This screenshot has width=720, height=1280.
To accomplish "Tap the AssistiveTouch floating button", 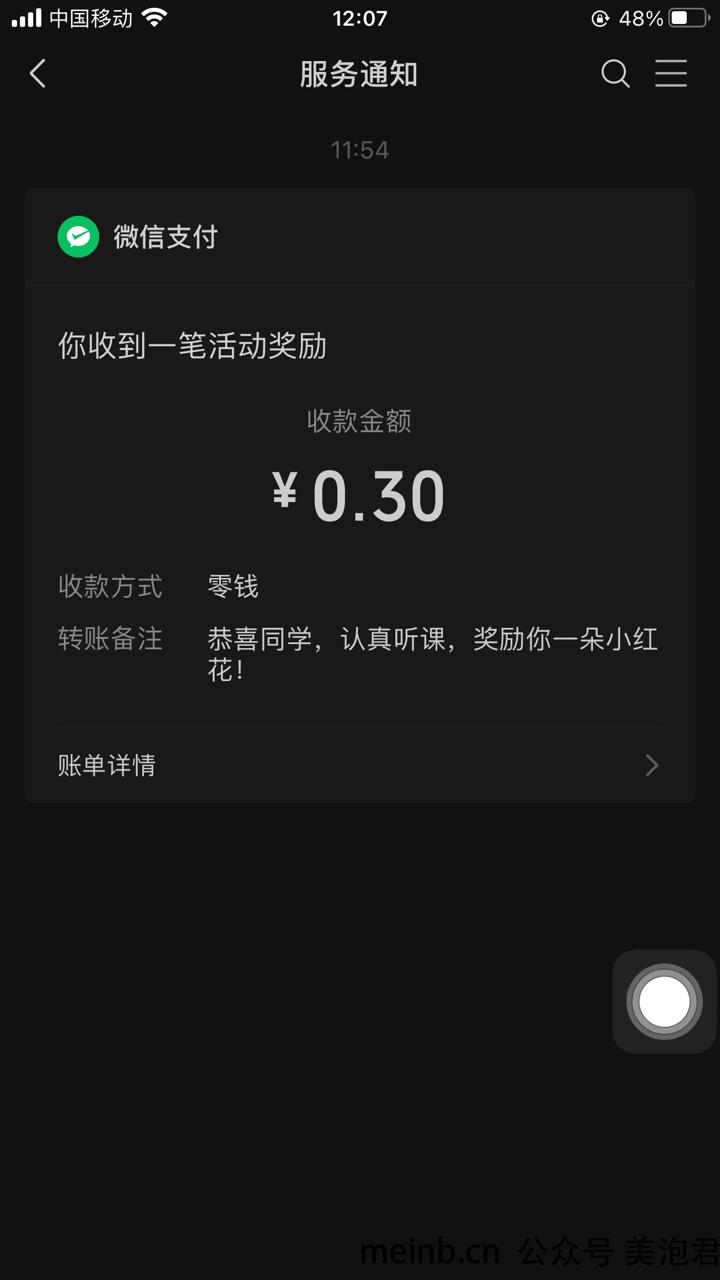I will pyautogui.click(x=664, y=1001).
